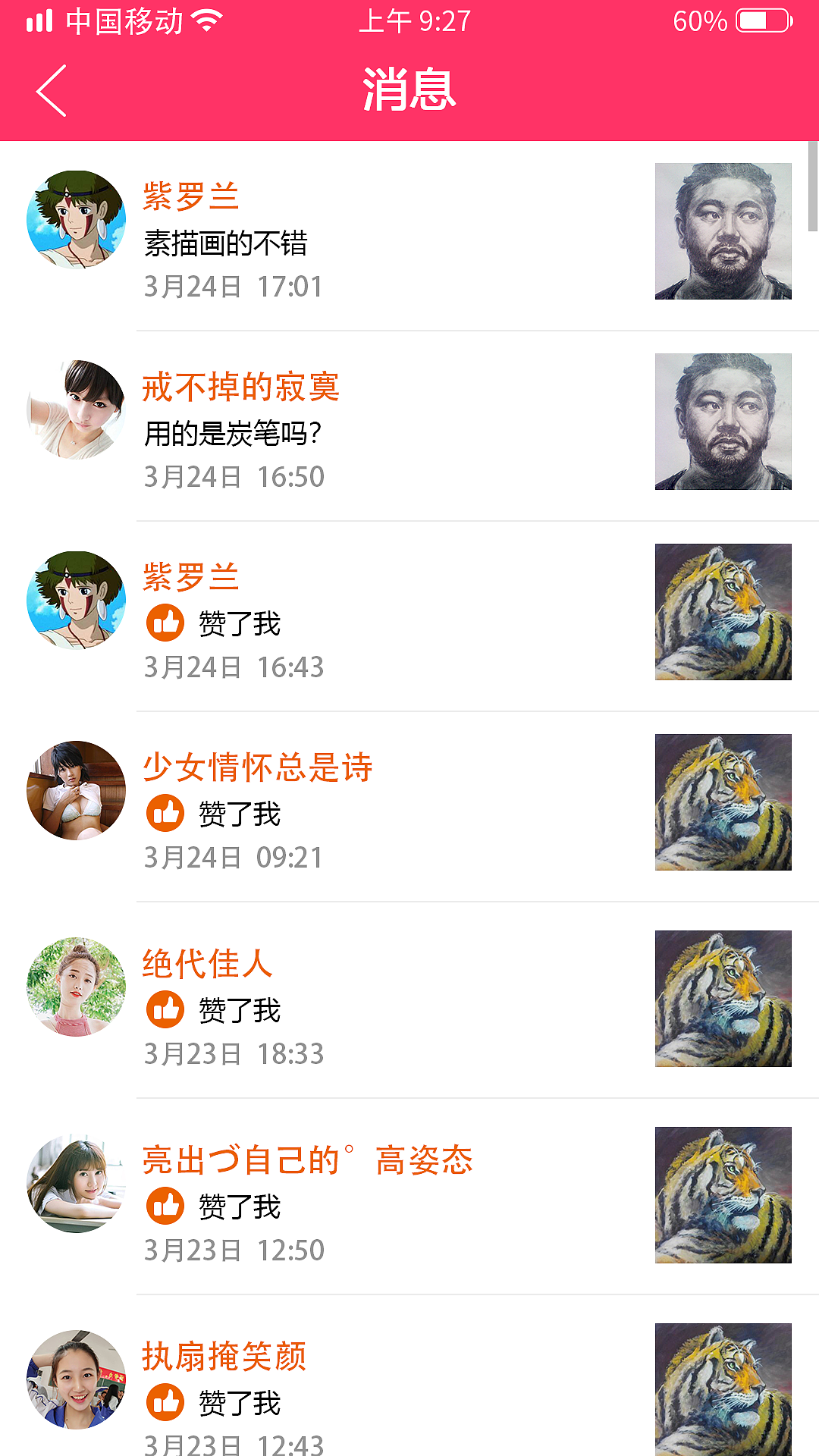Tap 少女情怀总是诗's avatar photo
Screen dimensions: 819x1456
(x=76, y=791)
